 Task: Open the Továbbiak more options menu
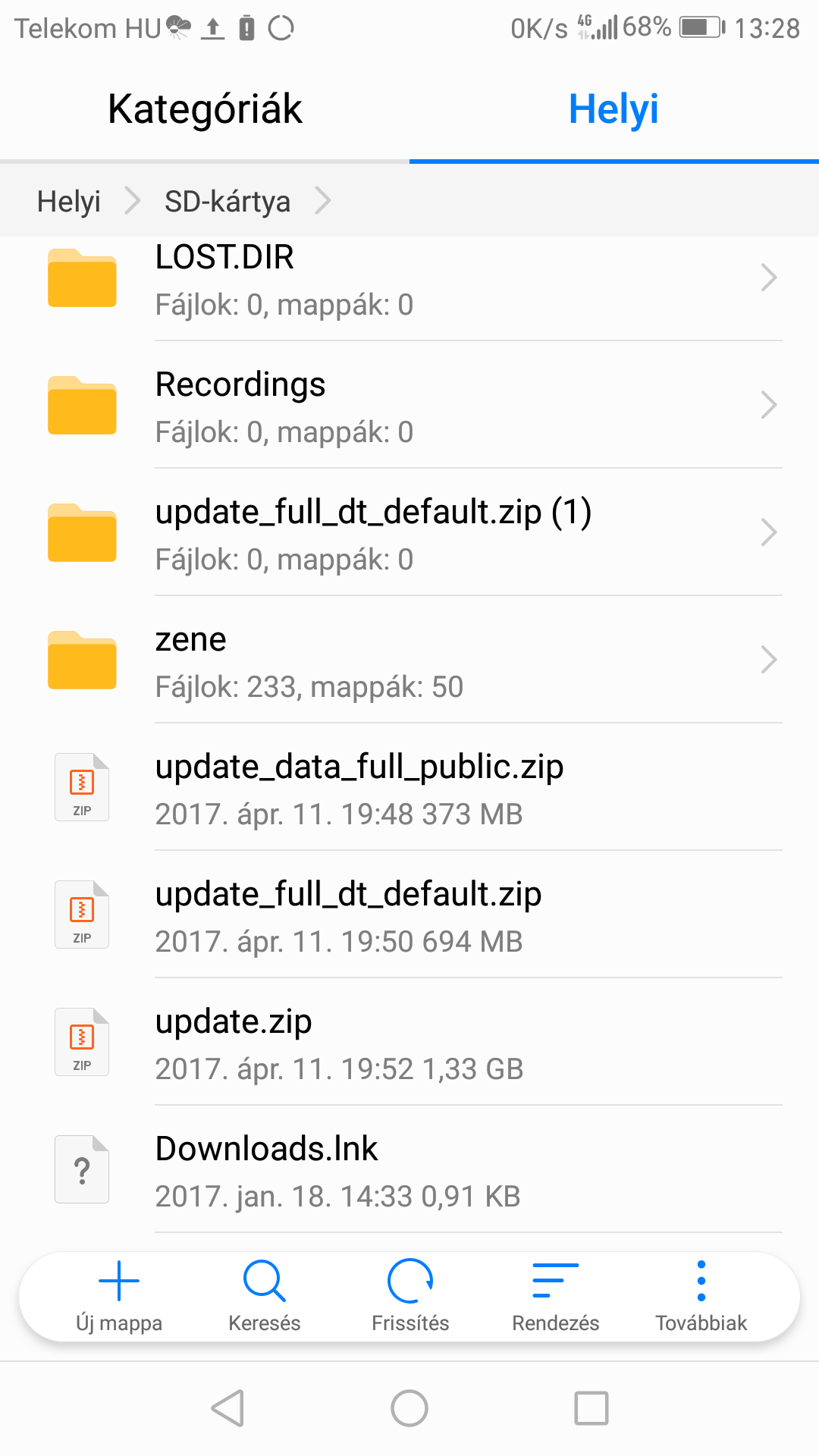tap(701, 1297)
